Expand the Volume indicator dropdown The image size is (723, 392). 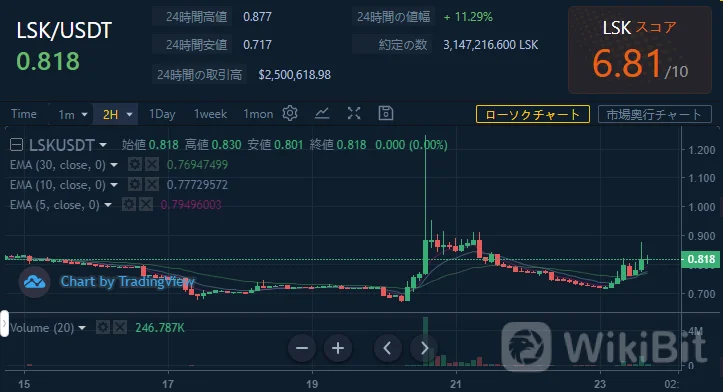pyautogui.click(x=82, y=328)
